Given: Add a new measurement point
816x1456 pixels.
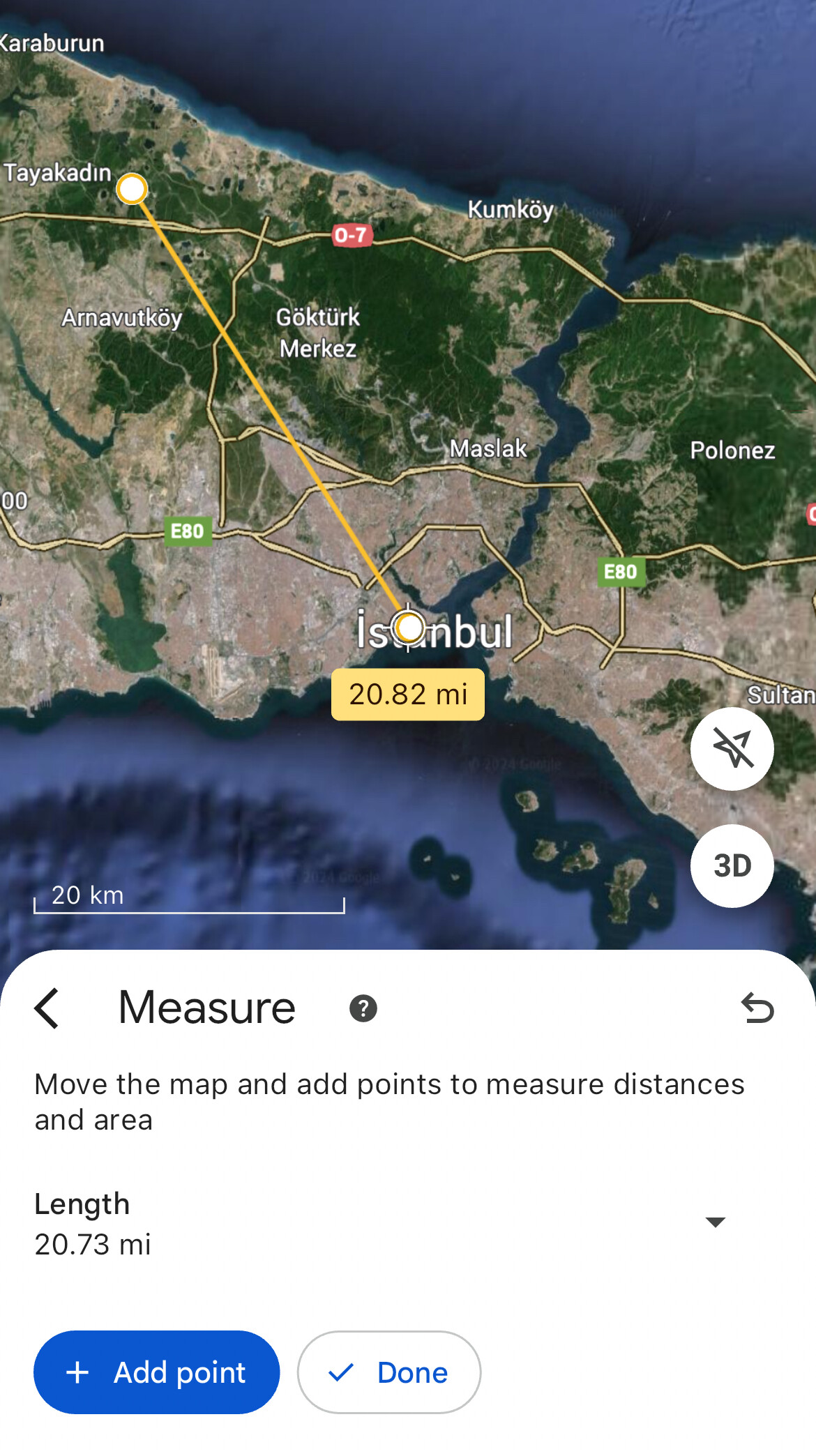Looking at the screenshot, I should (156, 1372).
